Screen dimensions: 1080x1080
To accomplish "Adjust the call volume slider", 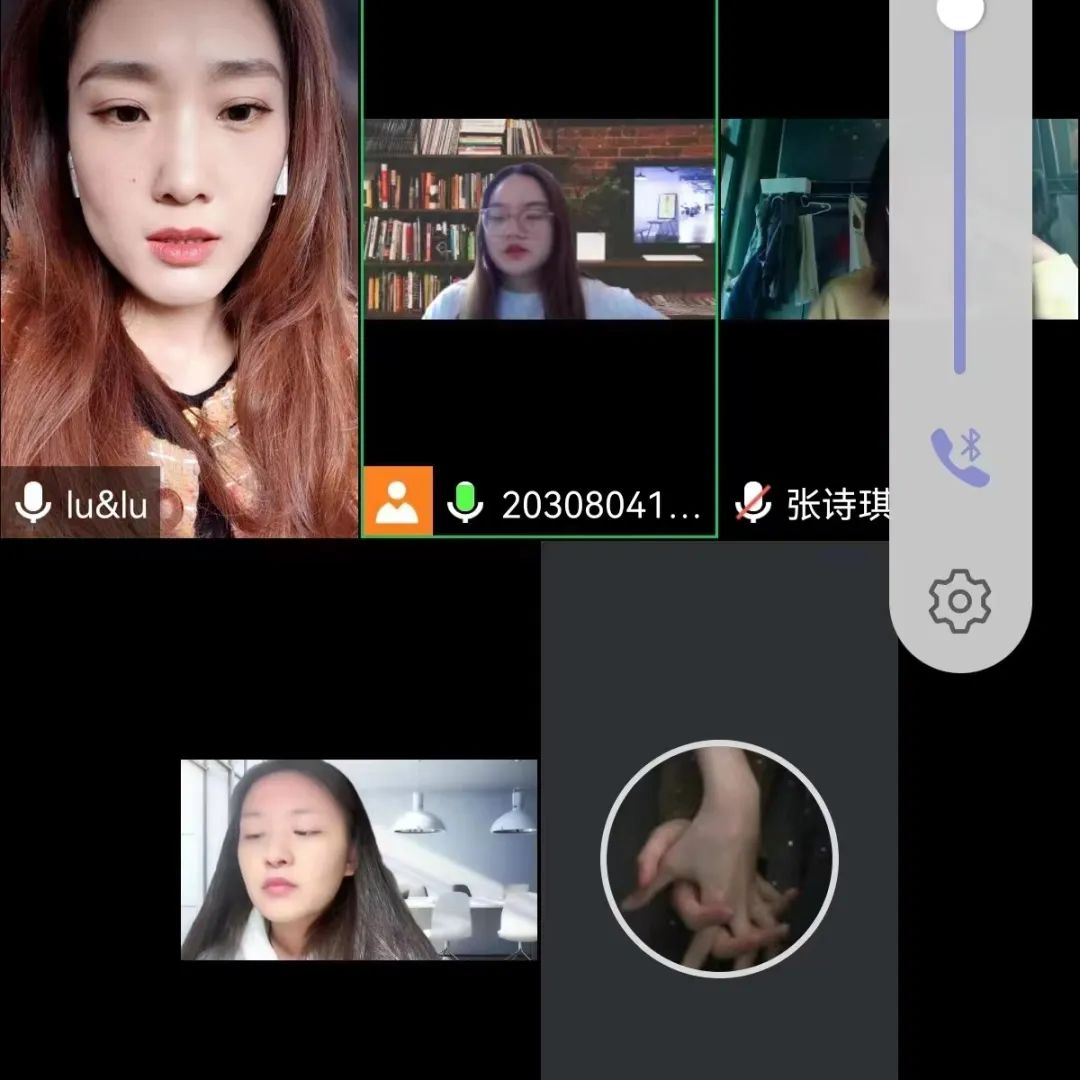I will click(x=960, y=14).
